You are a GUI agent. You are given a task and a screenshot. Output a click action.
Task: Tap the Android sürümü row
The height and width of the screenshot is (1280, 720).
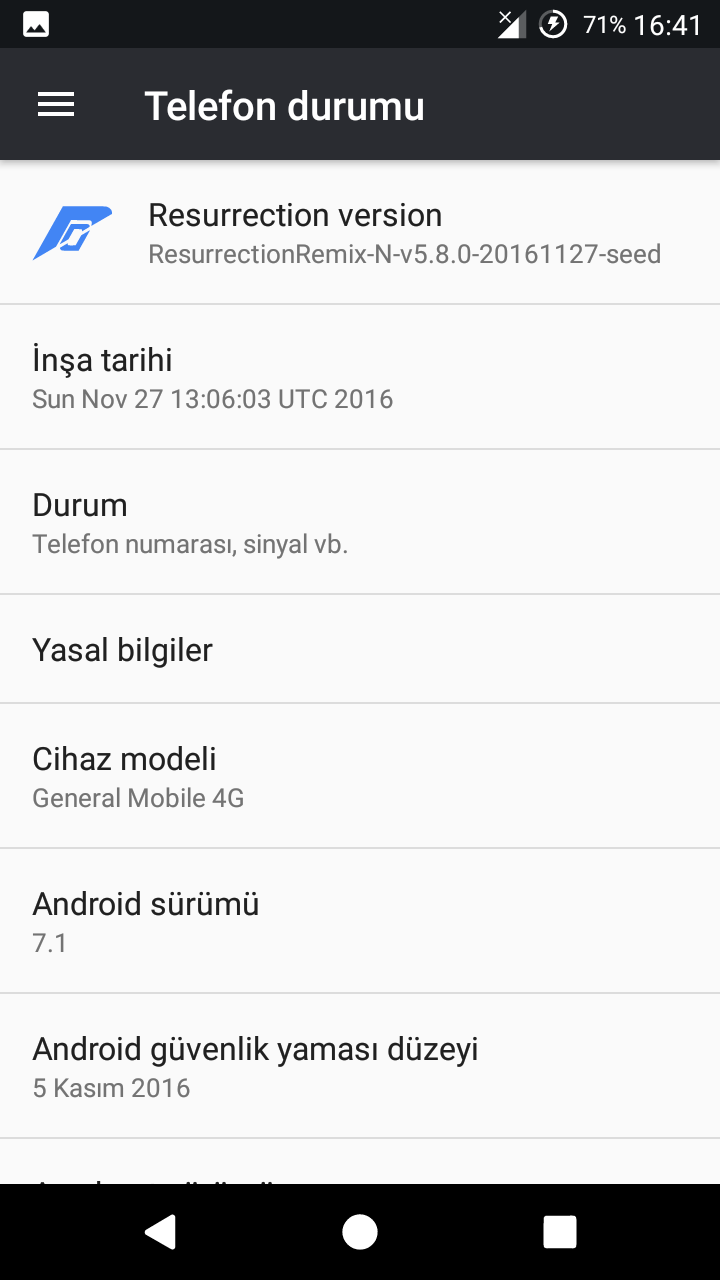(360, 921)
